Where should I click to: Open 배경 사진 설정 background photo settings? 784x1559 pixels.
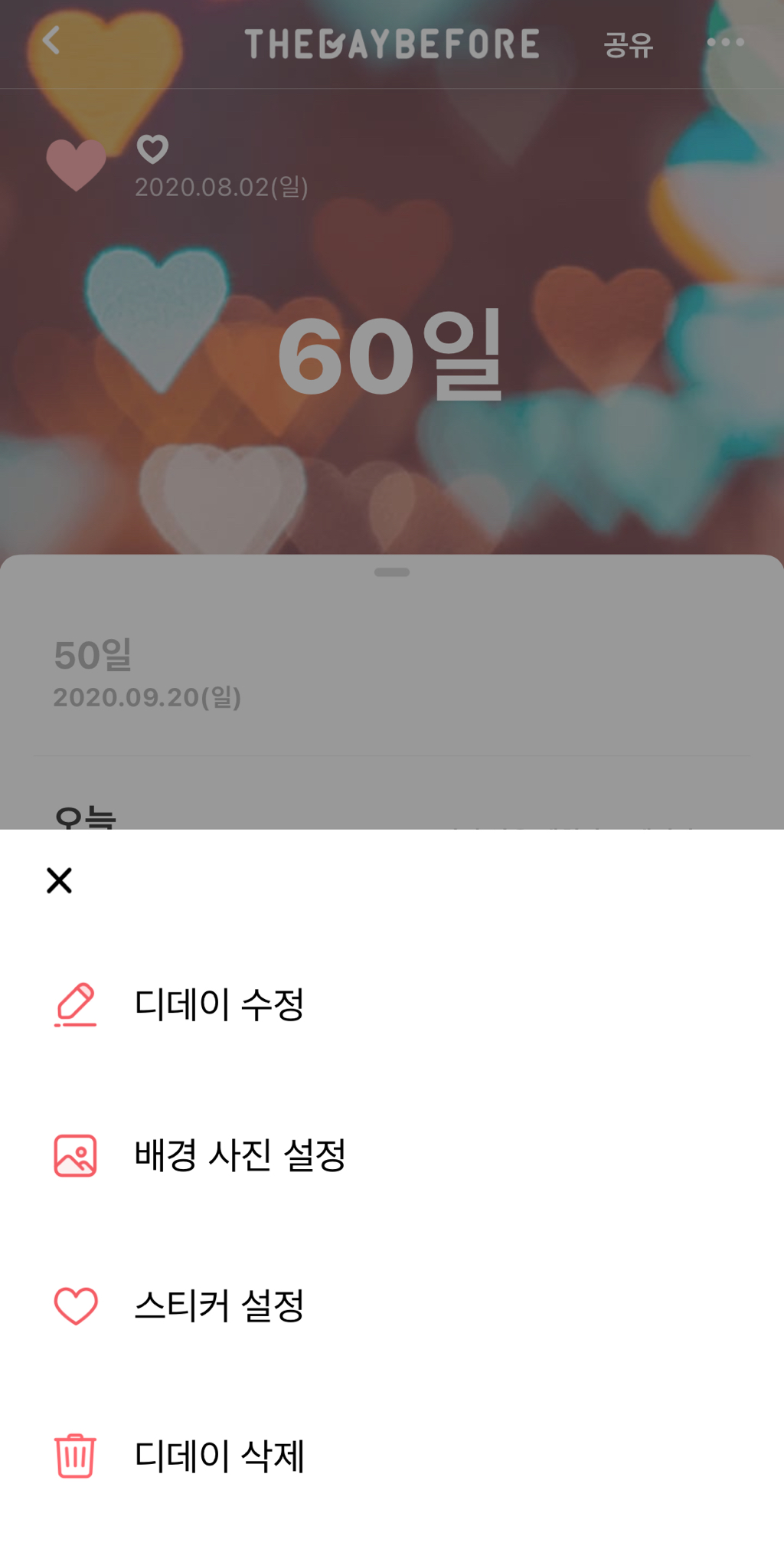tap(240, 1155)
